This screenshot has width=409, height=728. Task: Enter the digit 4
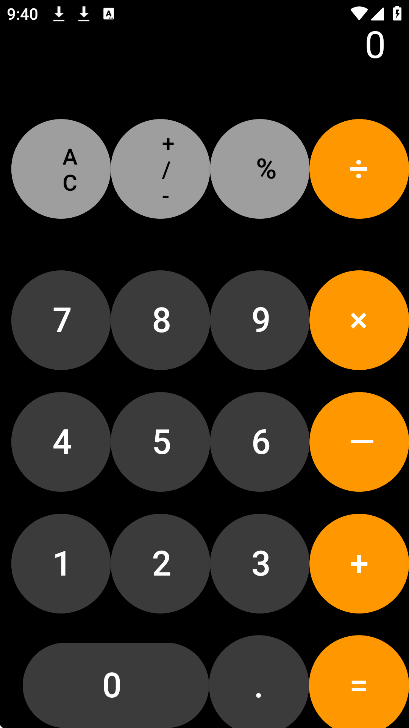(x=61, y=442)
